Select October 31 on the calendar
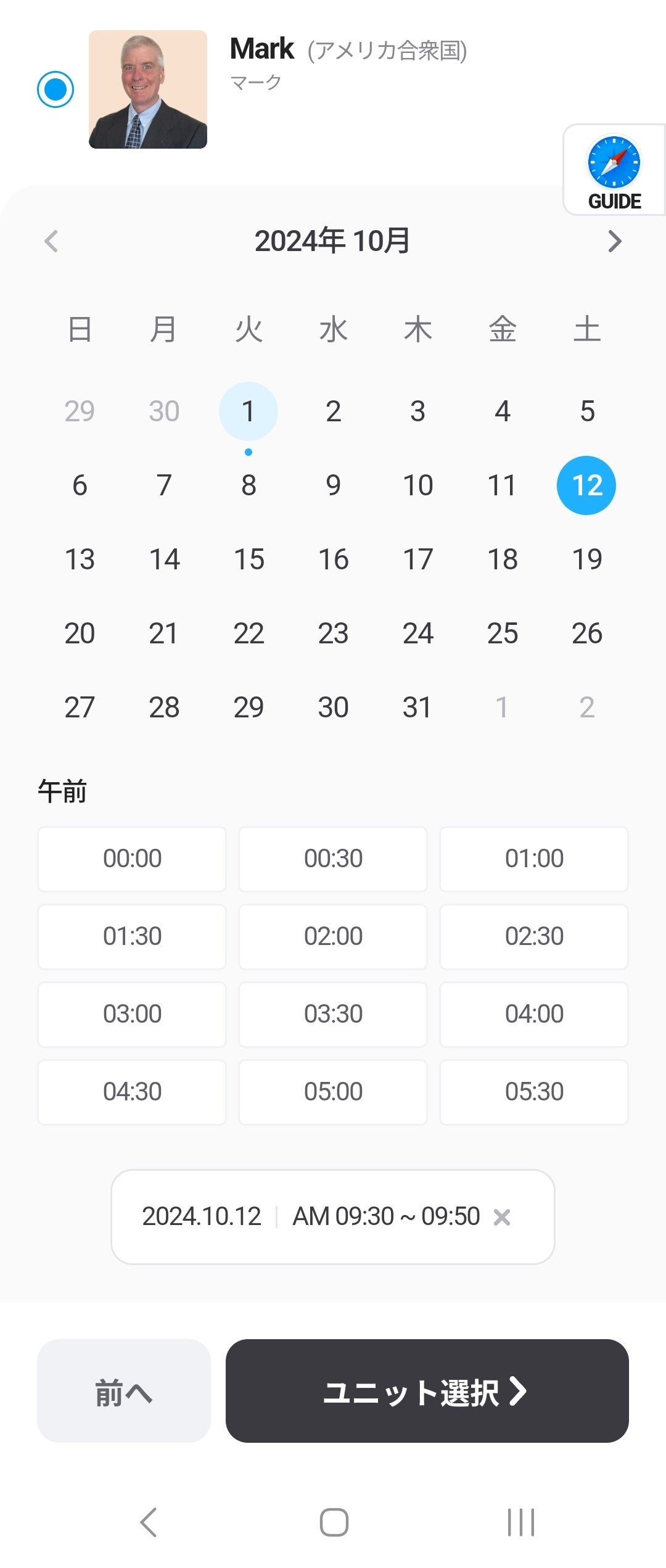The height and width of the screenshot is (1568, 666). (417, 708)
